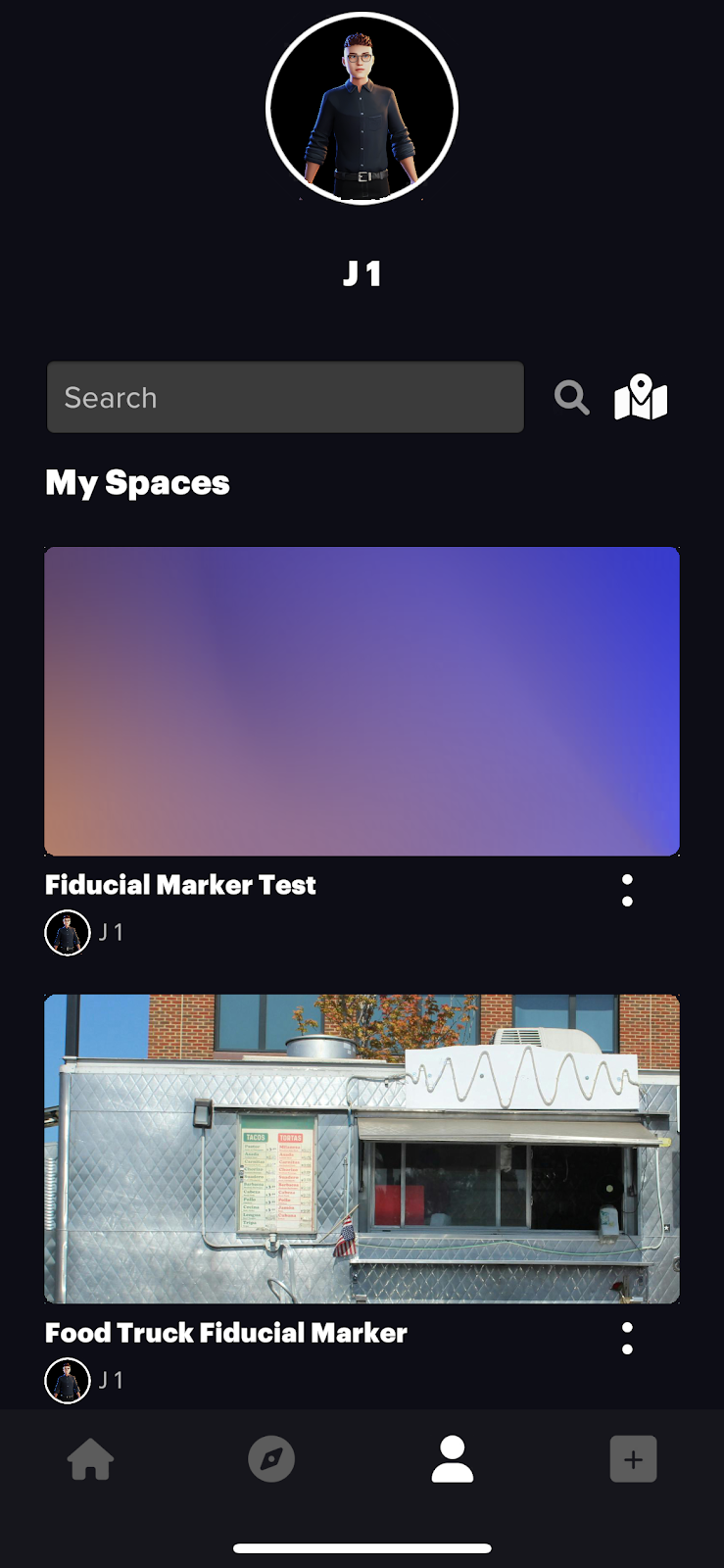724x1568 pixels.
Task: Open options menu for Food Truck Fiducial Marker
Action: click(626, 1339)
